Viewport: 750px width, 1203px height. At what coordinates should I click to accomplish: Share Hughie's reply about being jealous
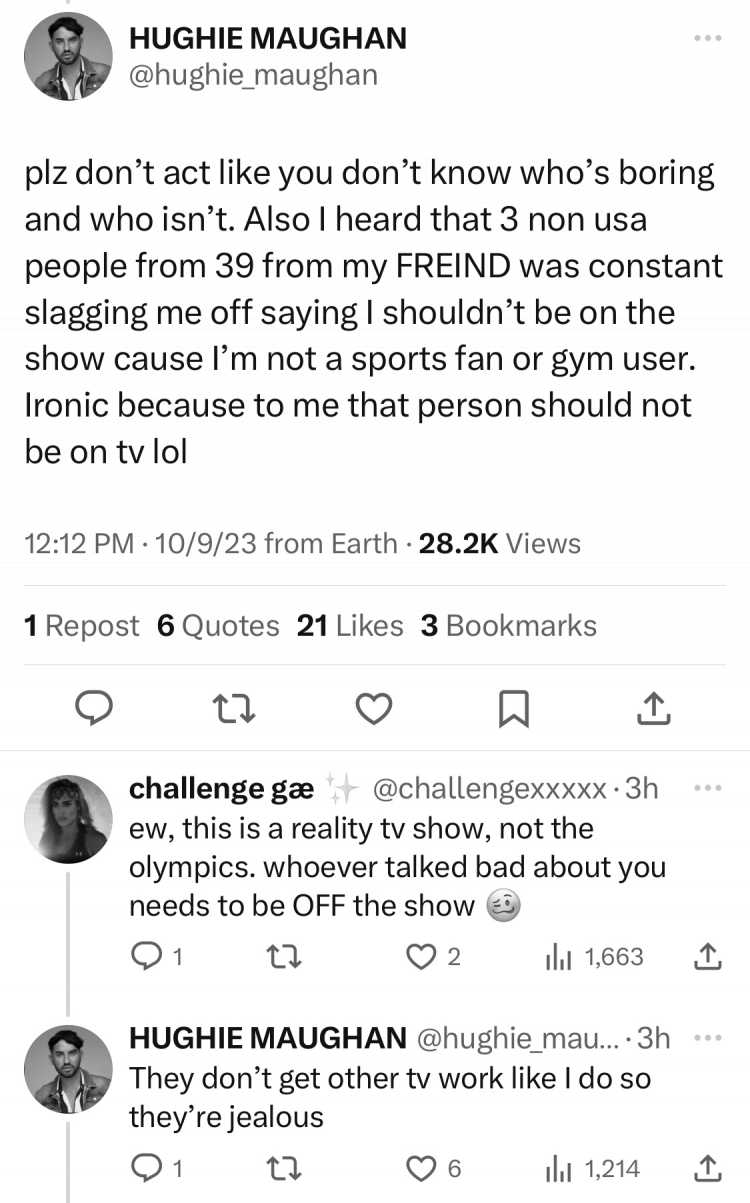click(707, 1168)
